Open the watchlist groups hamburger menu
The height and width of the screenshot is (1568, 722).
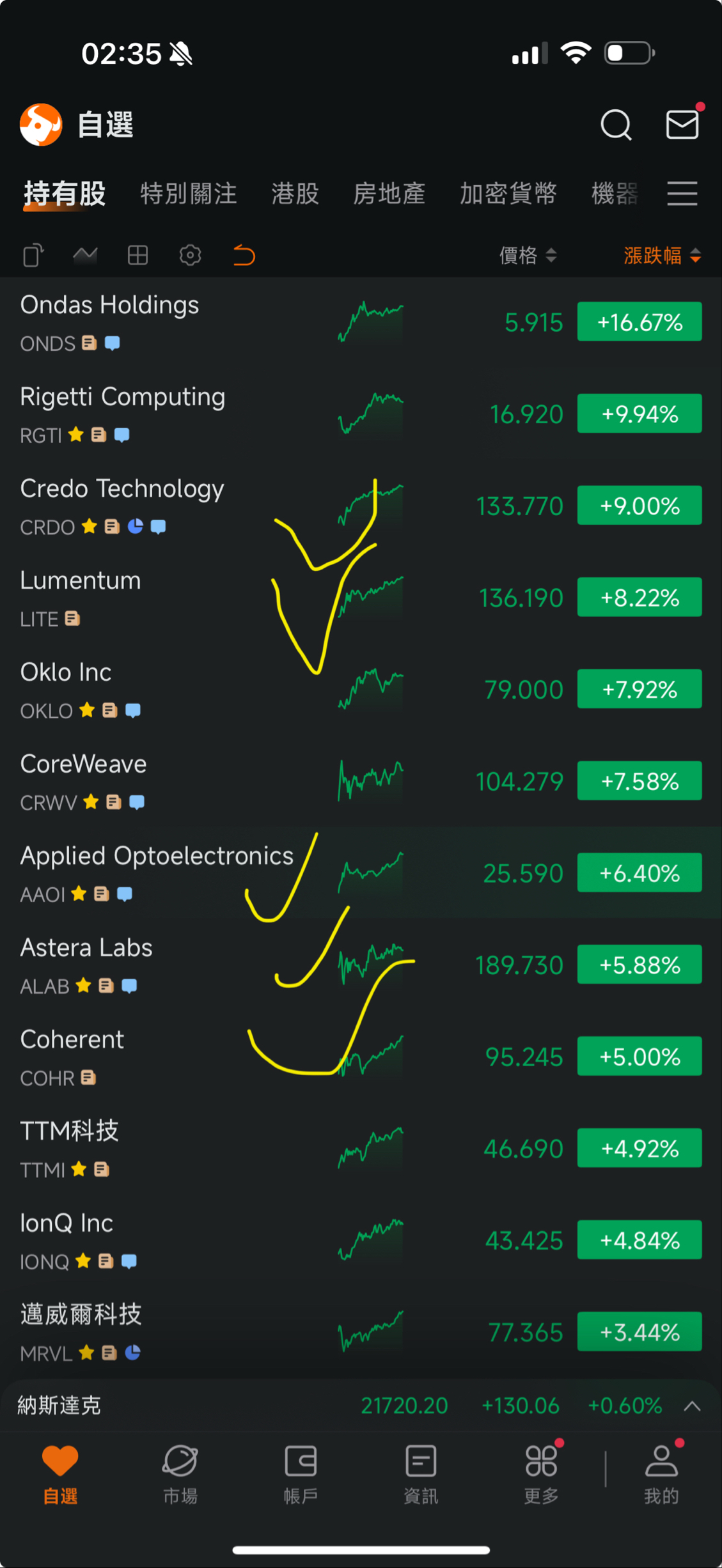tap(682, 193)
